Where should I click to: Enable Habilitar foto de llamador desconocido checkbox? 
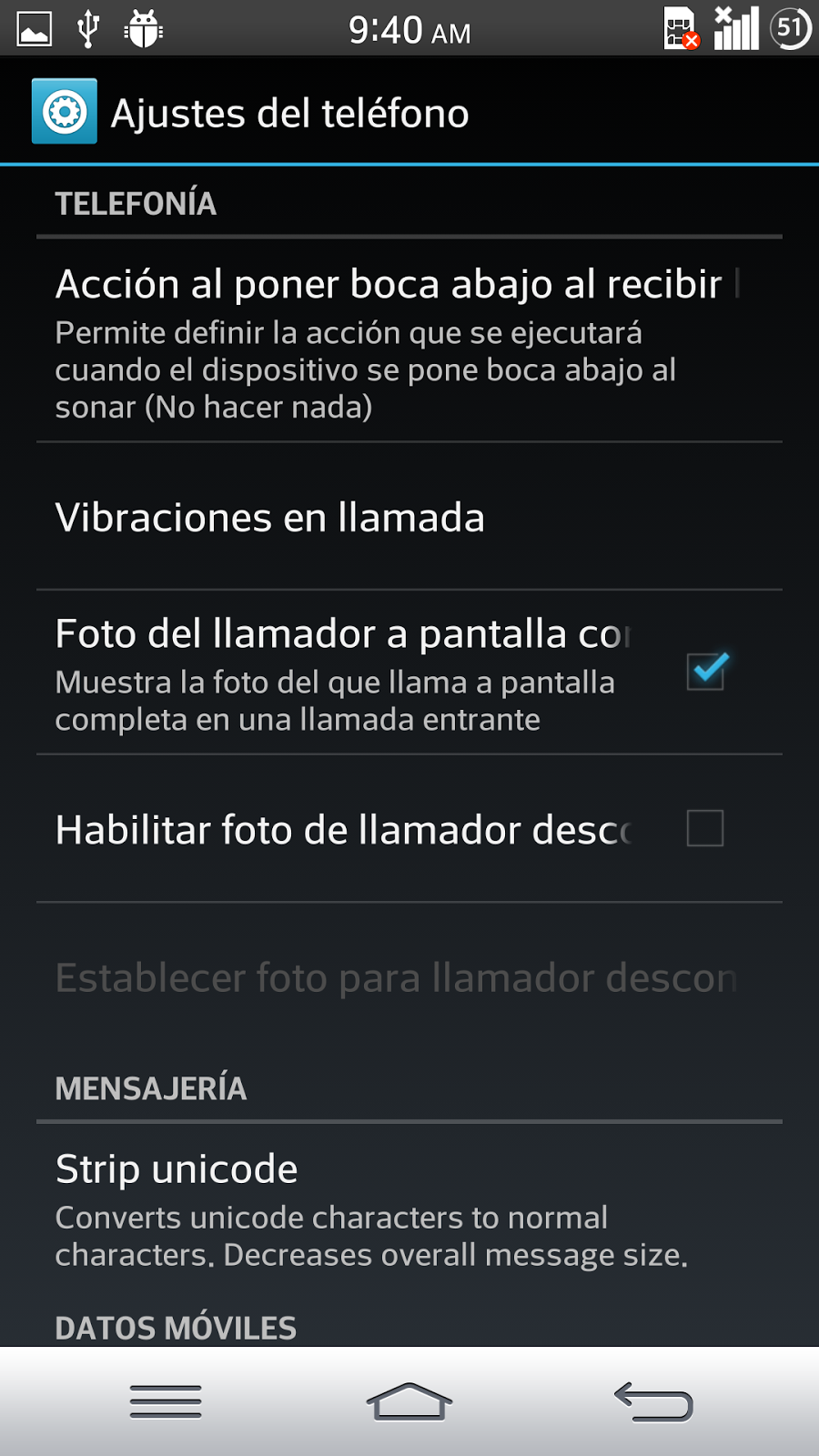[x=705, y=829]
